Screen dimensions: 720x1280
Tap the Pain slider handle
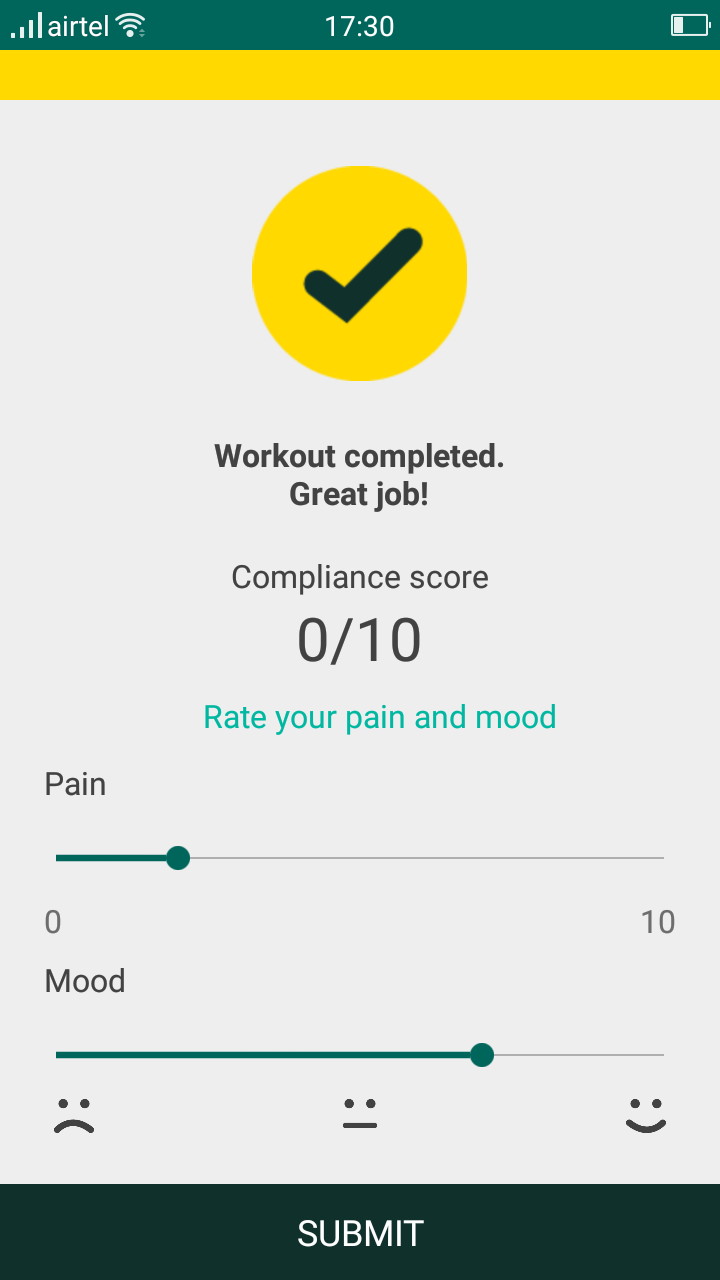click(x=178, y=858)
